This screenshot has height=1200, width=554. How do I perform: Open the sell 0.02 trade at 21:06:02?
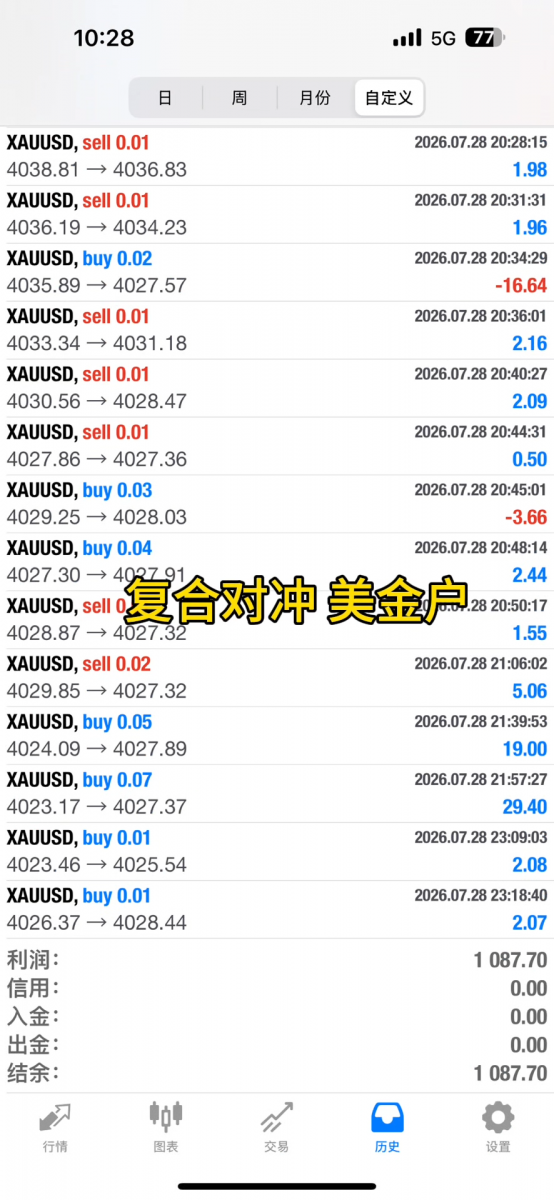point(277,678)
